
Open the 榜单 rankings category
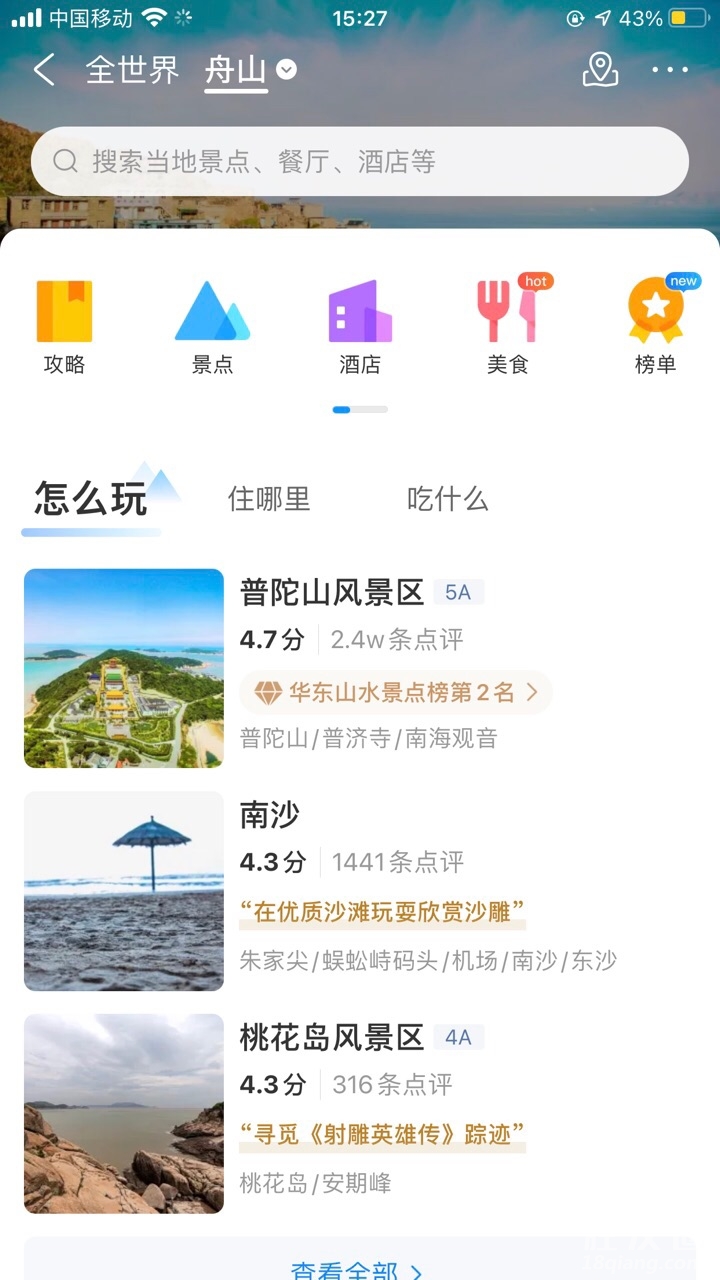pos(655,327)
